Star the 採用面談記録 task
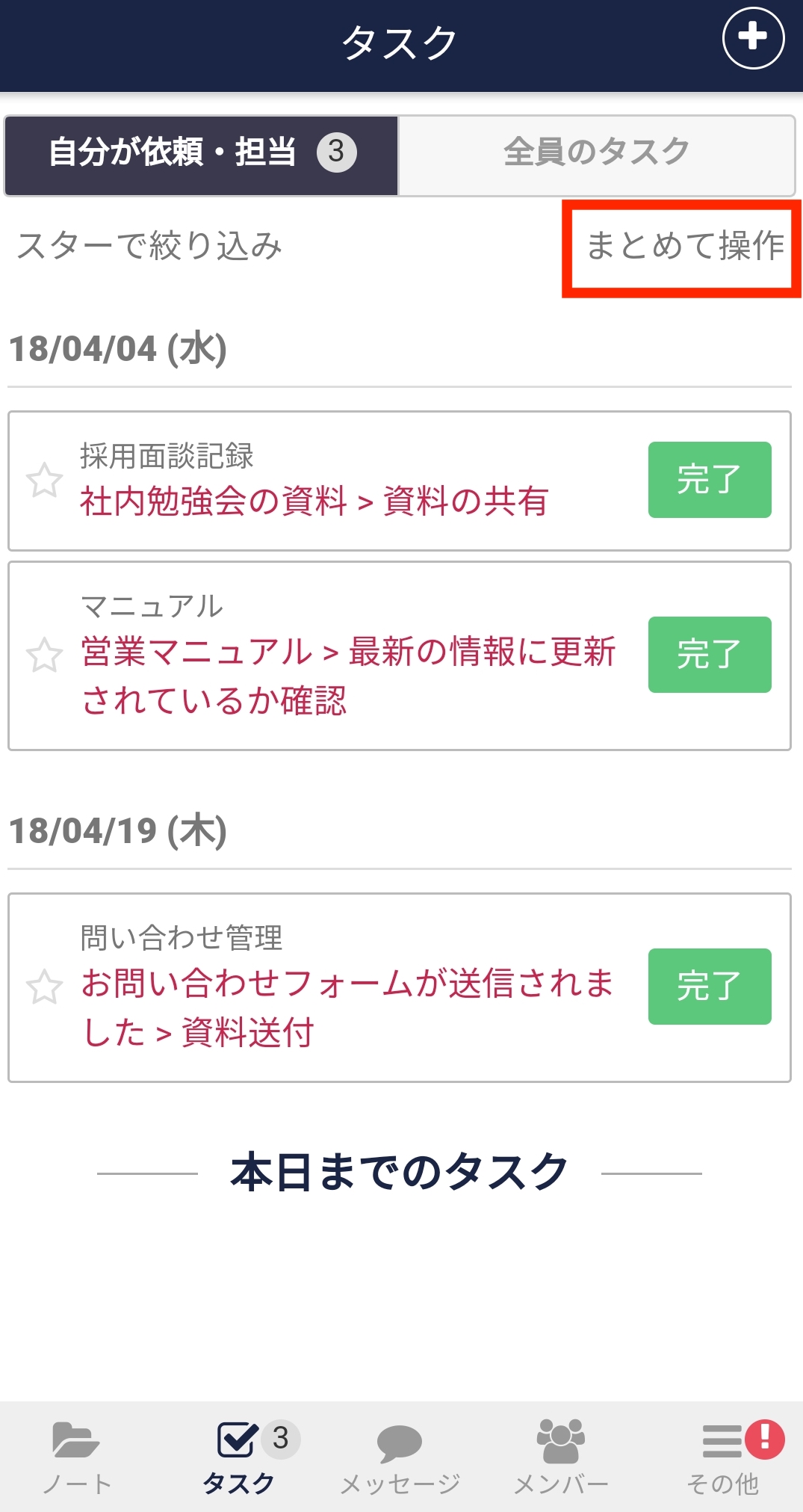Screen dimensions: 803x1512 (44, 481)
